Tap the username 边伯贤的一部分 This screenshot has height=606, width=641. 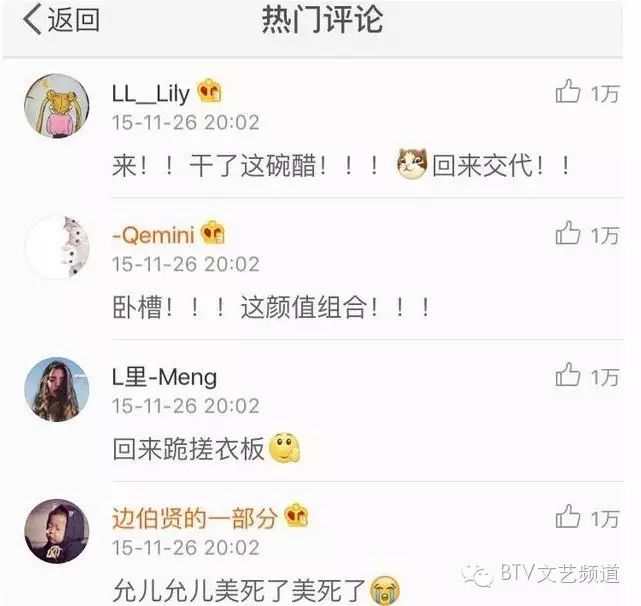[x=196, y=517]
